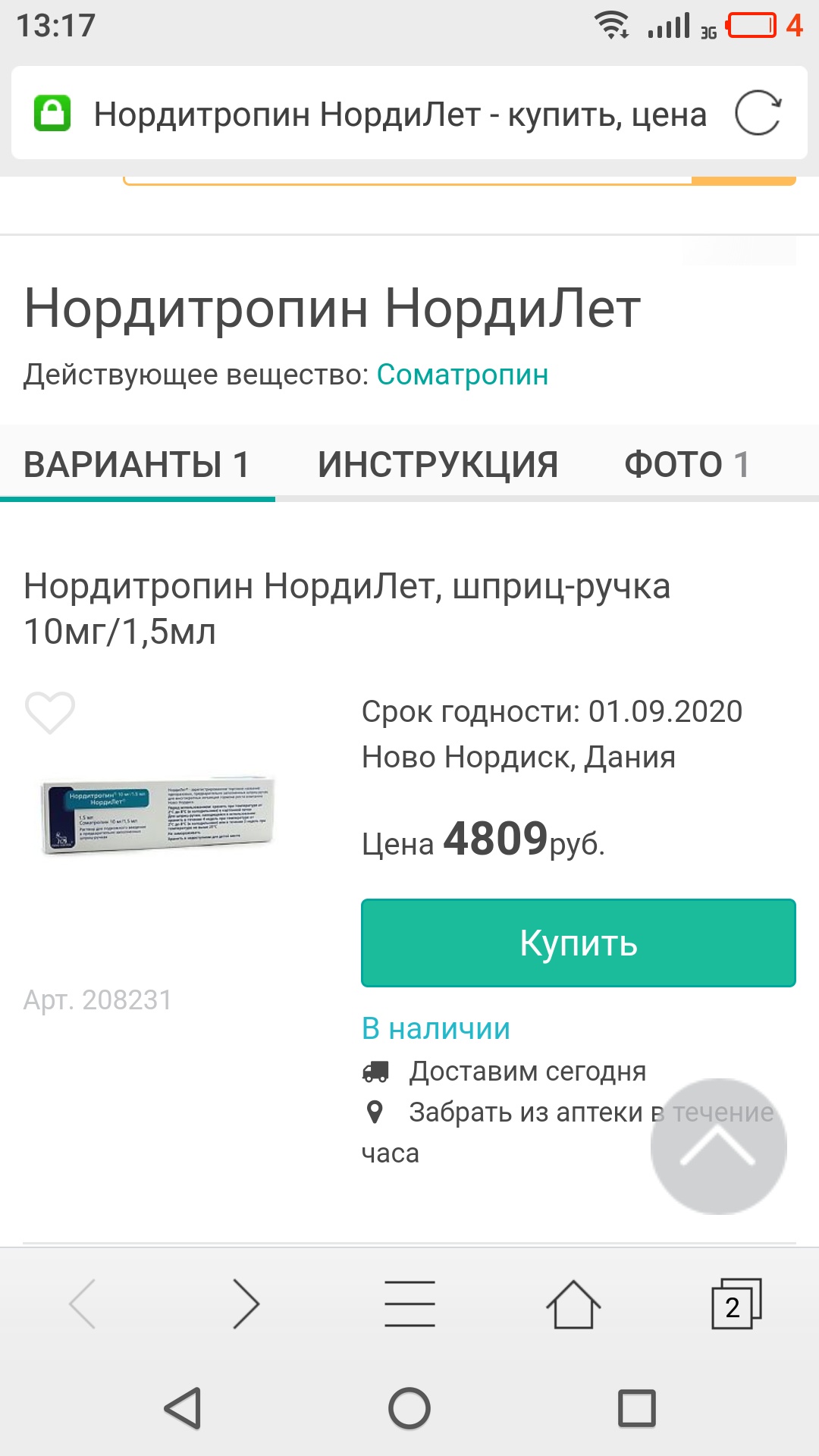
Task: Open the Соматропин active substance link
Action: [462, 375]
